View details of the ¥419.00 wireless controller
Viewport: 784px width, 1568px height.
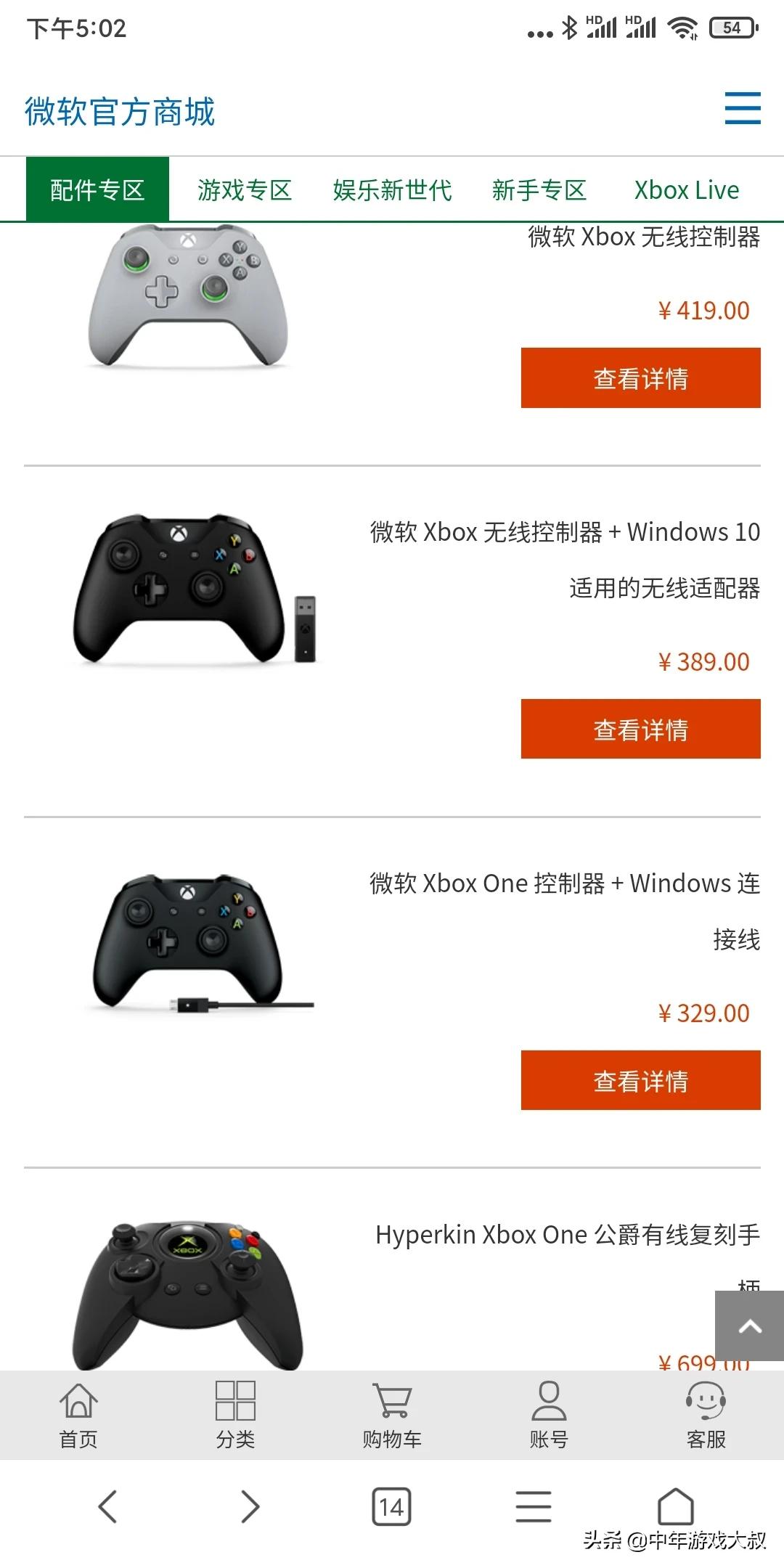pos(640,378)
